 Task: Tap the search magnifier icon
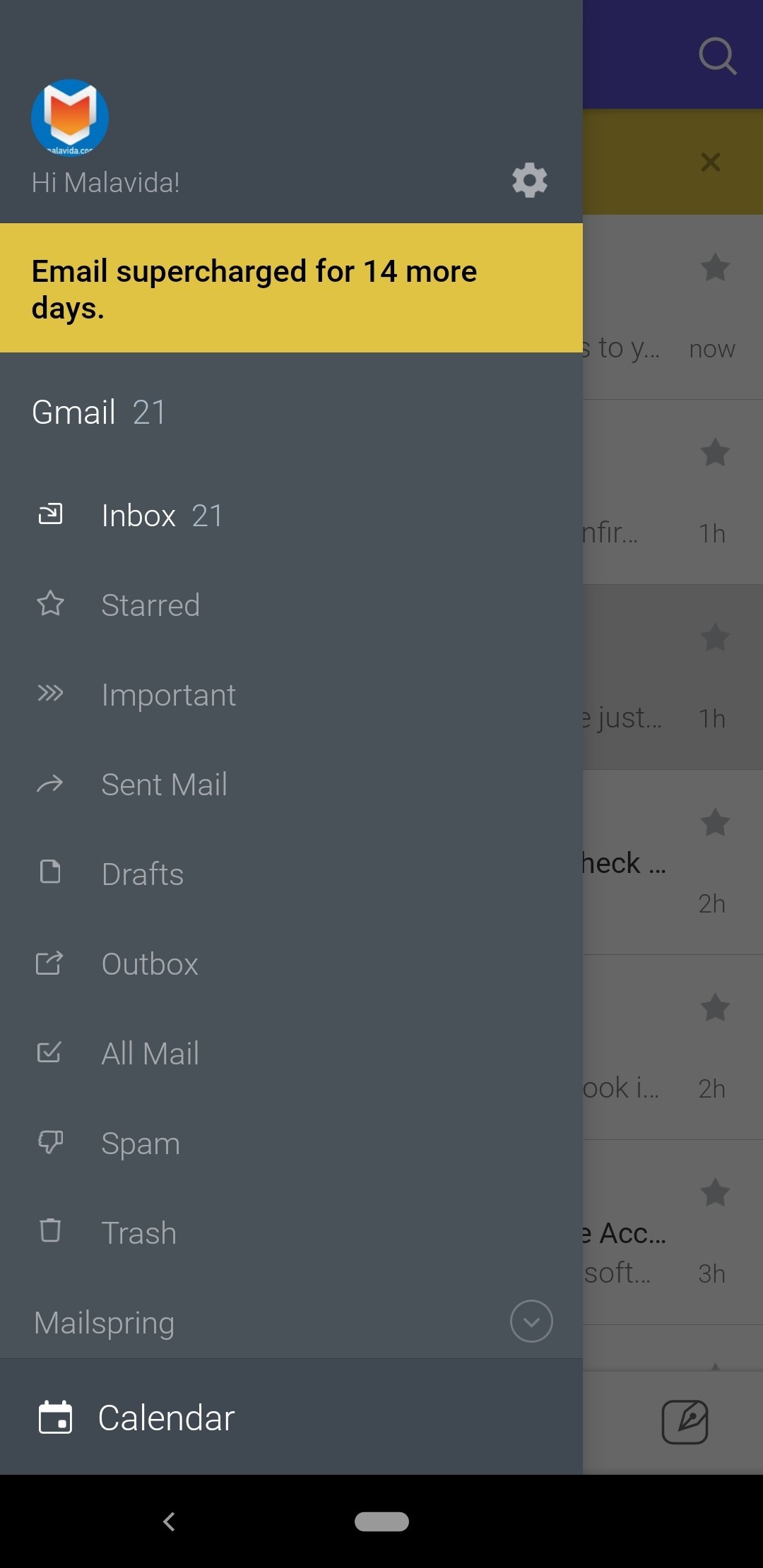click(x=718, y=56)
